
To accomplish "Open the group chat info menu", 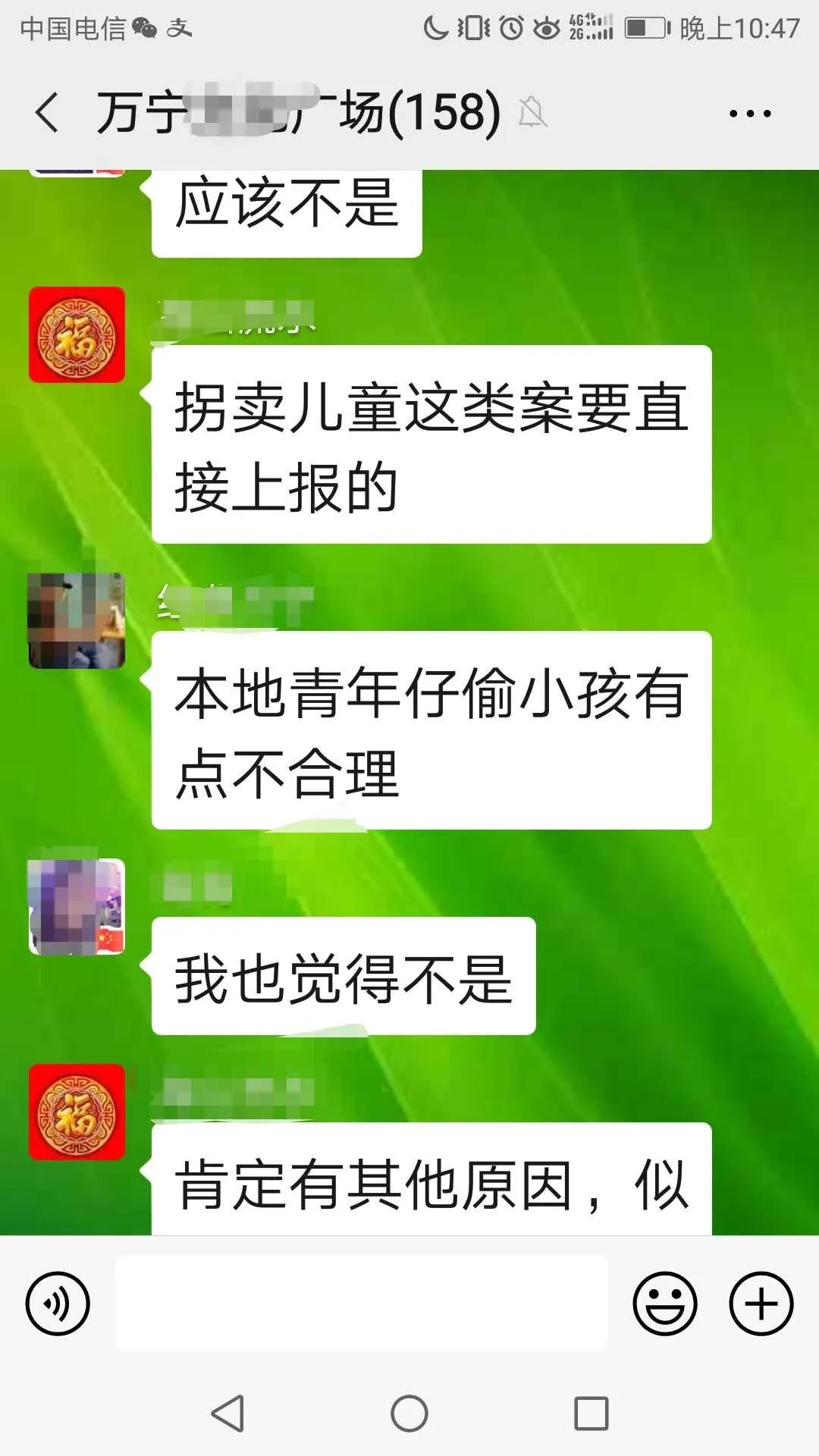I will [x=749, y=114].
